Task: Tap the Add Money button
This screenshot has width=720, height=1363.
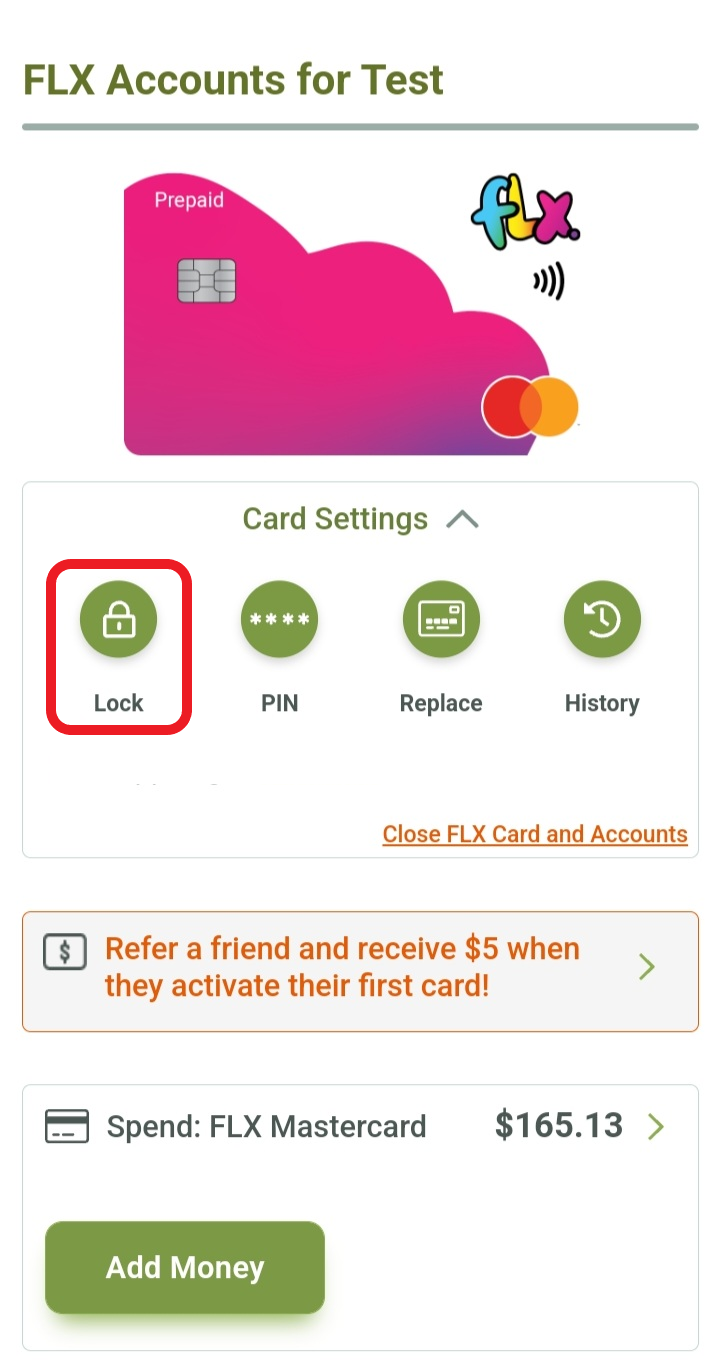Action: point(185,1267)
